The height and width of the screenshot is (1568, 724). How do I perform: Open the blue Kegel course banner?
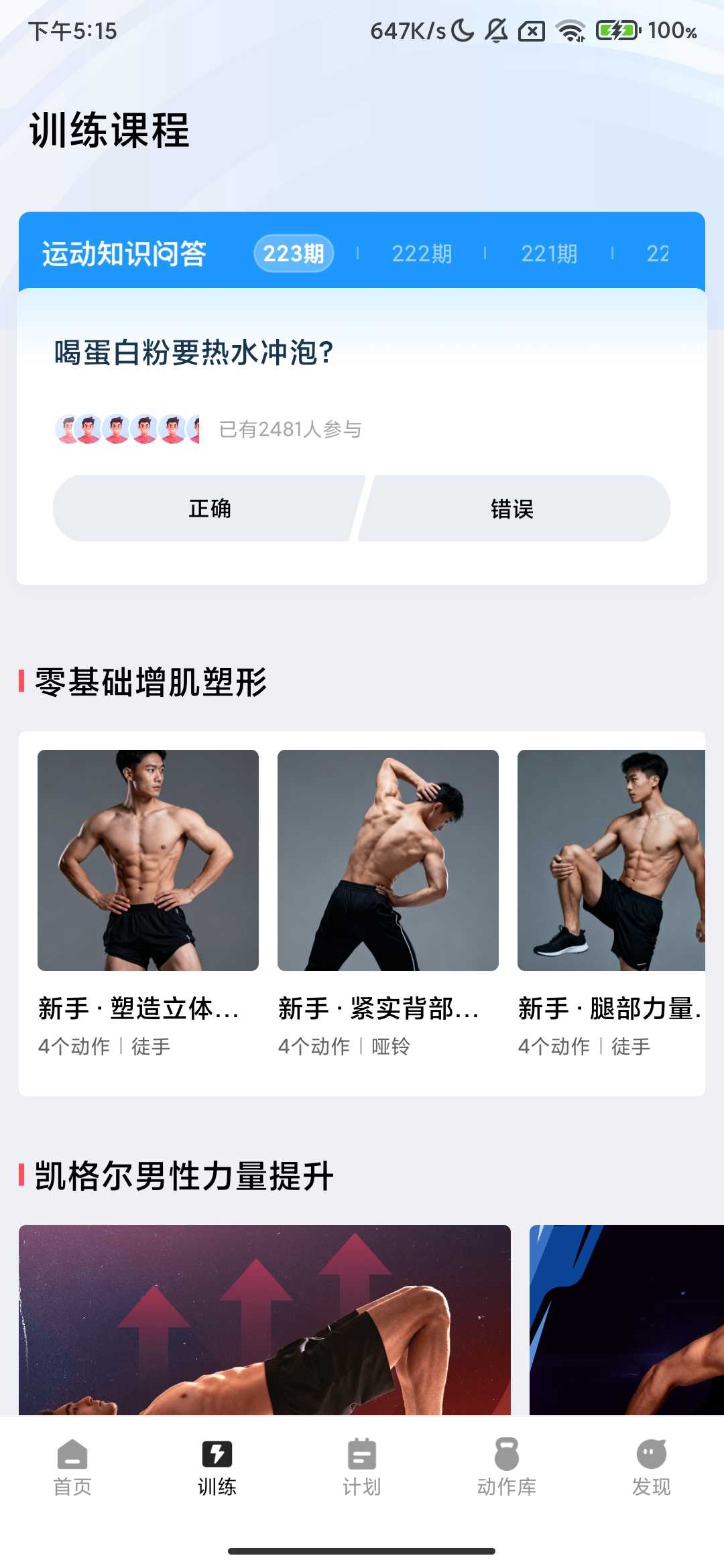pos(627,1320)
